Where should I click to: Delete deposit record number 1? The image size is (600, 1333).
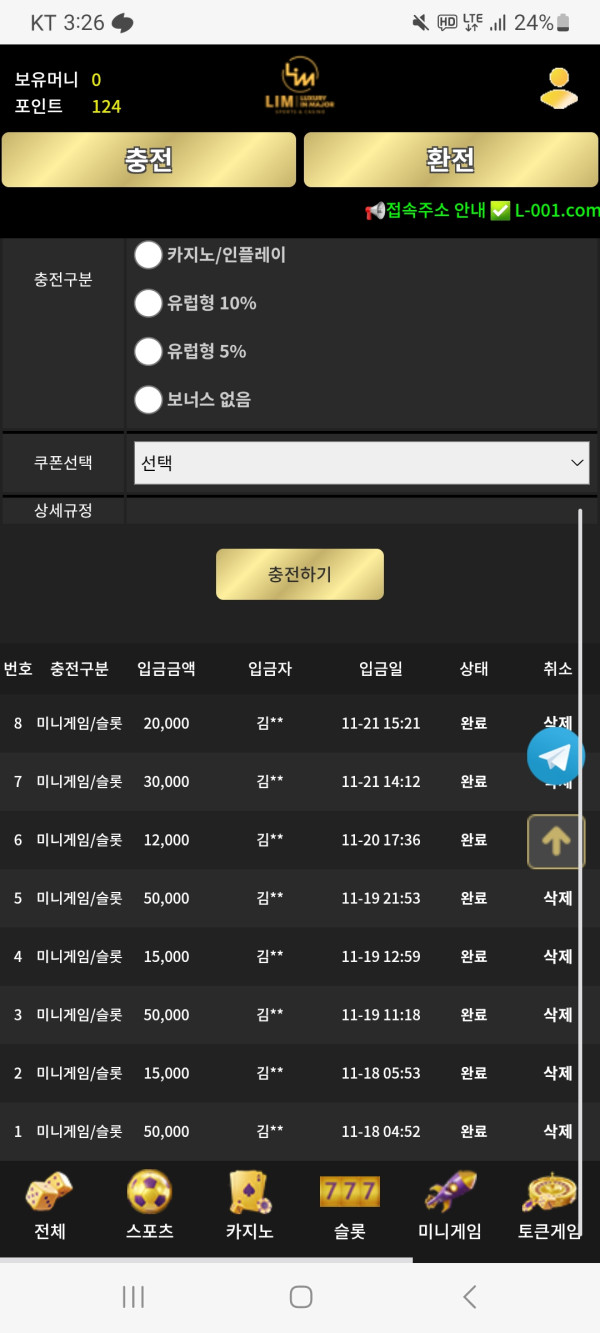[x=557, y=1131]
